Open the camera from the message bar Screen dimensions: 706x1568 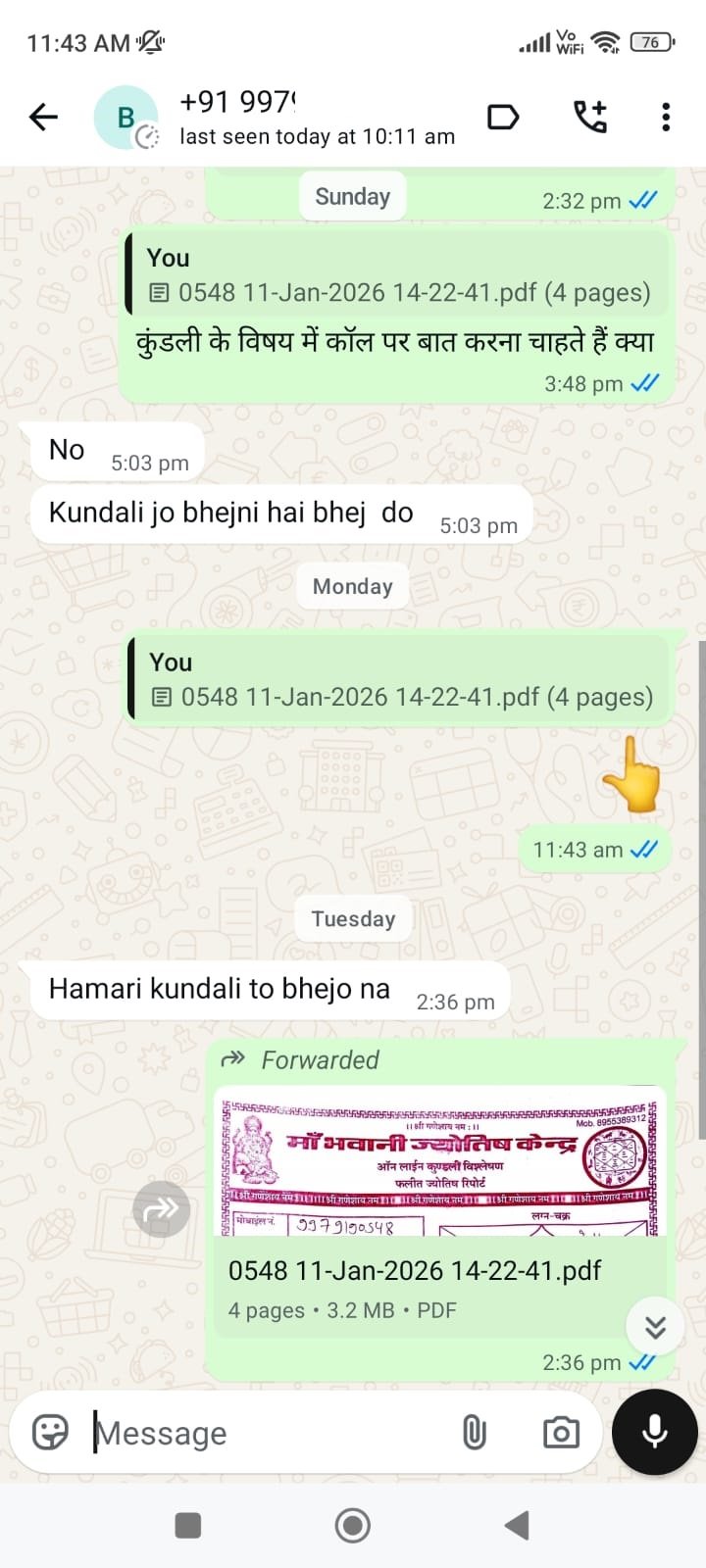[561, 1433]
